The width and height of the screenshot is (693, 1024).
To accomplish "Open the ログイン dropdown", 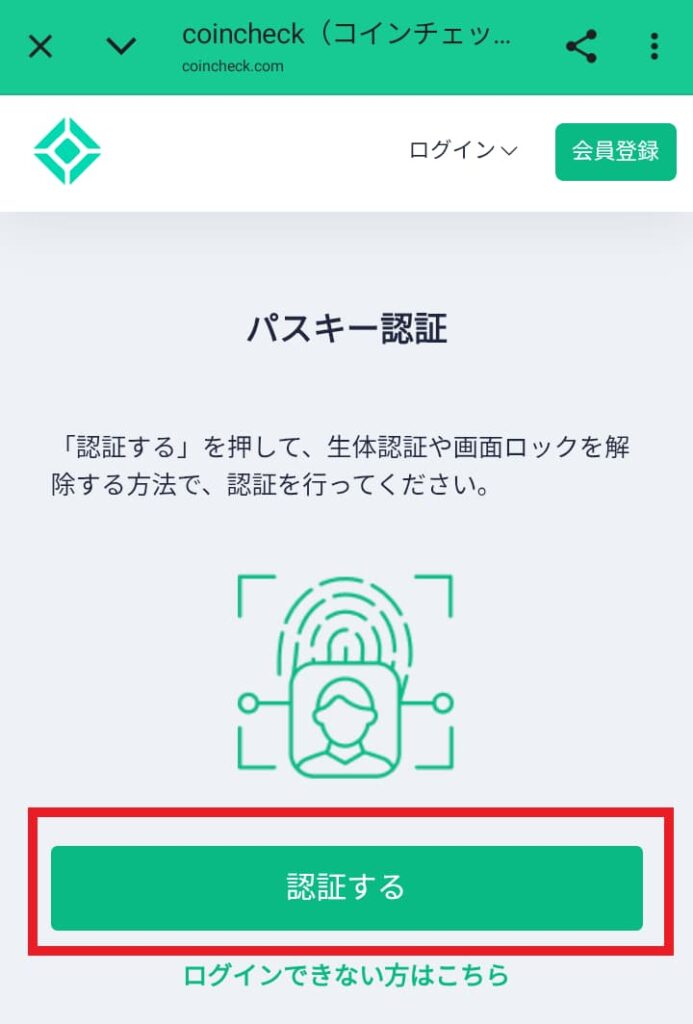I will coord(463,151).
